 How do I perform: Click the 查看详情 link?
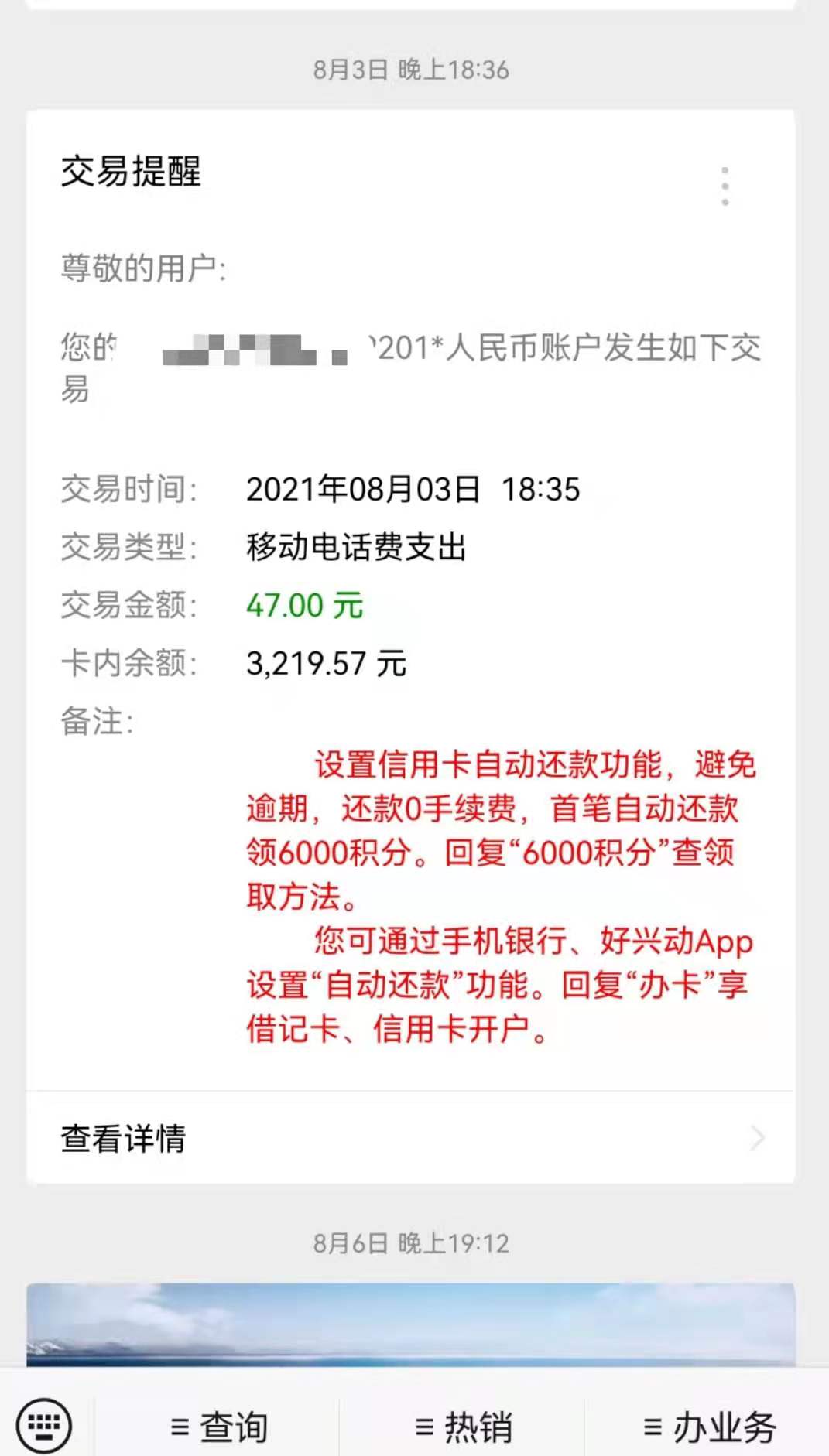coord(124,1136)
